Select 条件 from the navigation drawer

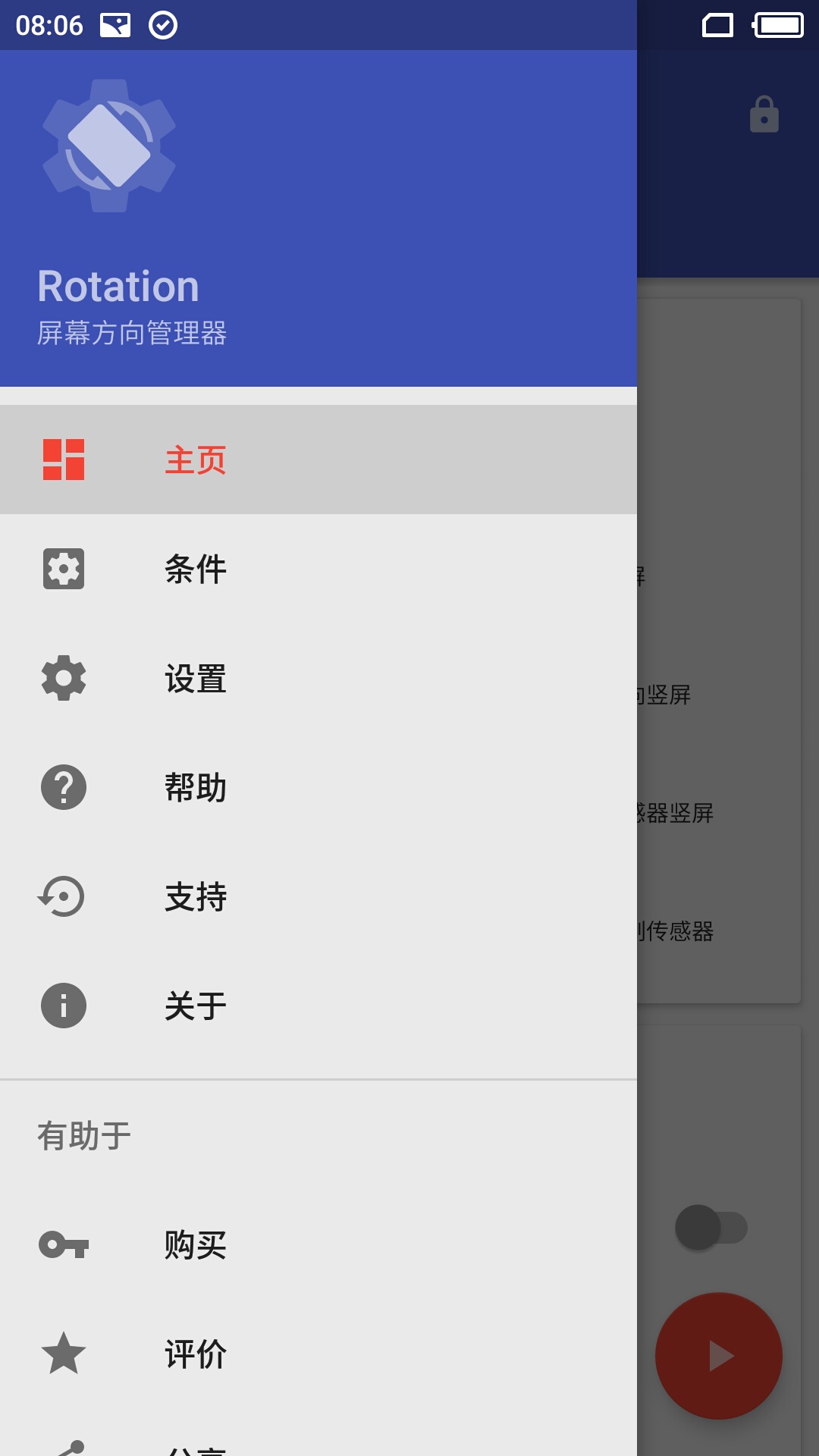click(x=196, y=570)
